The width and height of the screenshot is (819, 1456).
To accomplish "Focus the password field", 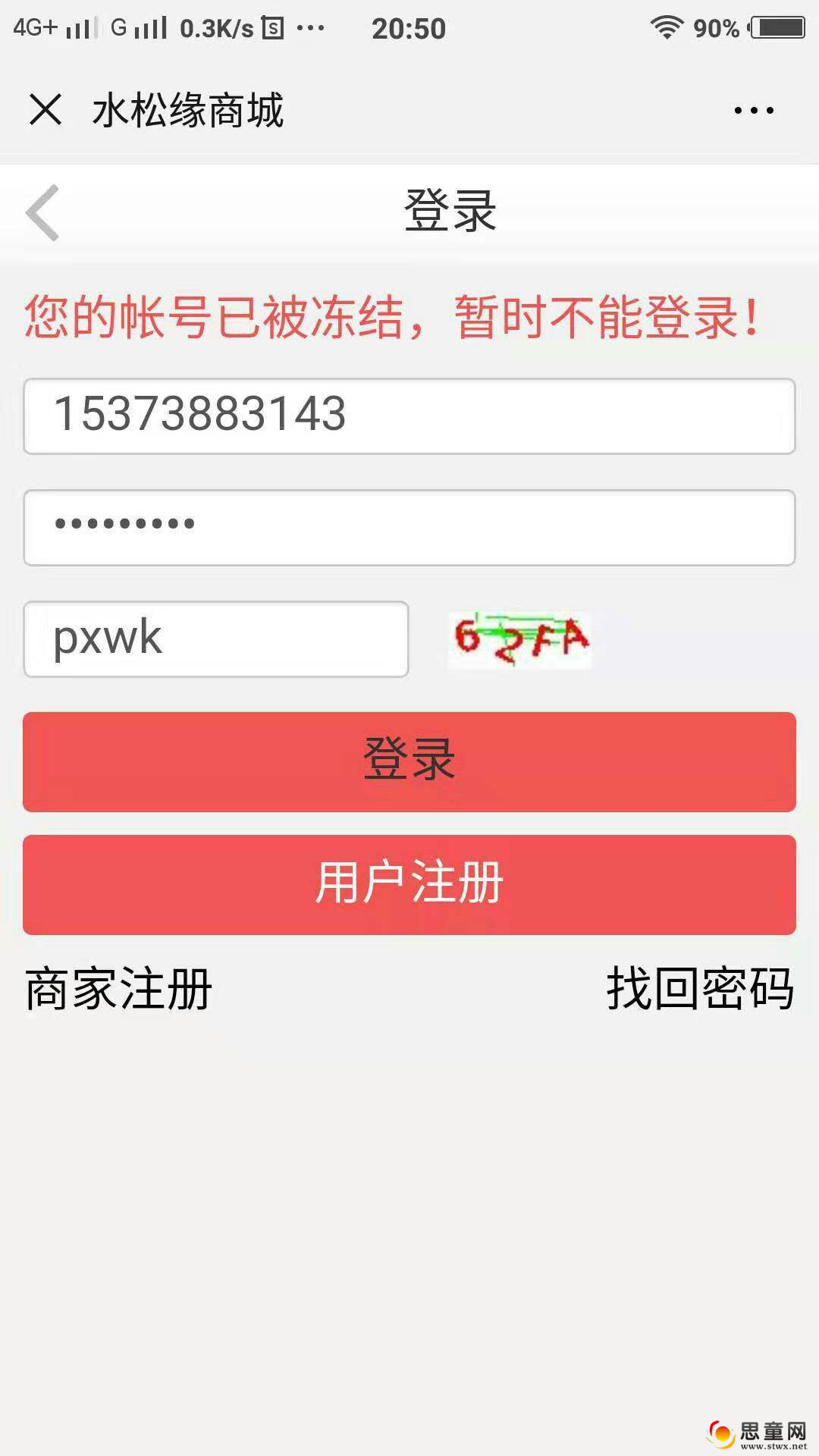I will (x=409, y=528).
